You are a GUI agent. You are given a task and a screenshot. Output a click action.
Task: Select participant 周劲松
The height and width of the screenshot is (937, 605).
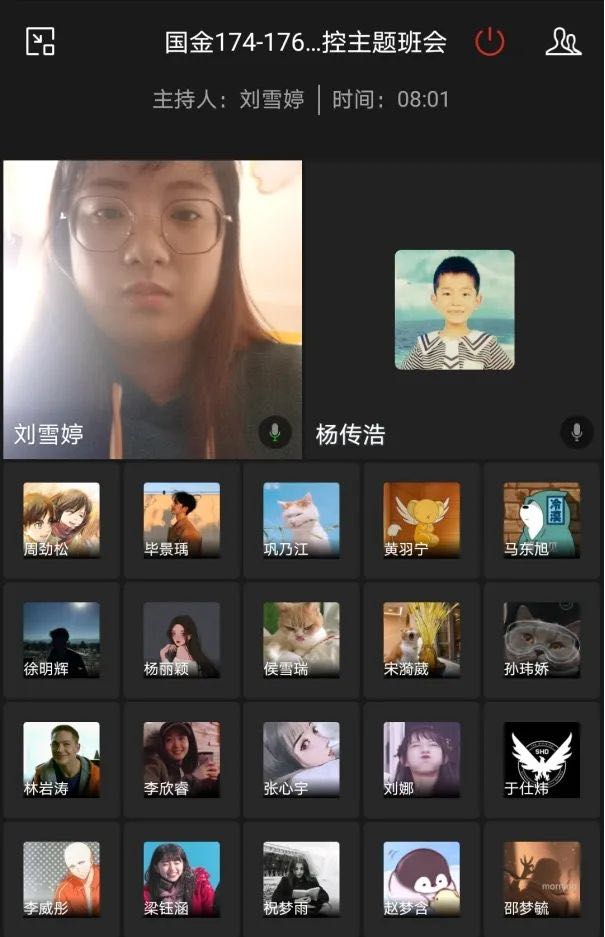(x=61, y=520)
